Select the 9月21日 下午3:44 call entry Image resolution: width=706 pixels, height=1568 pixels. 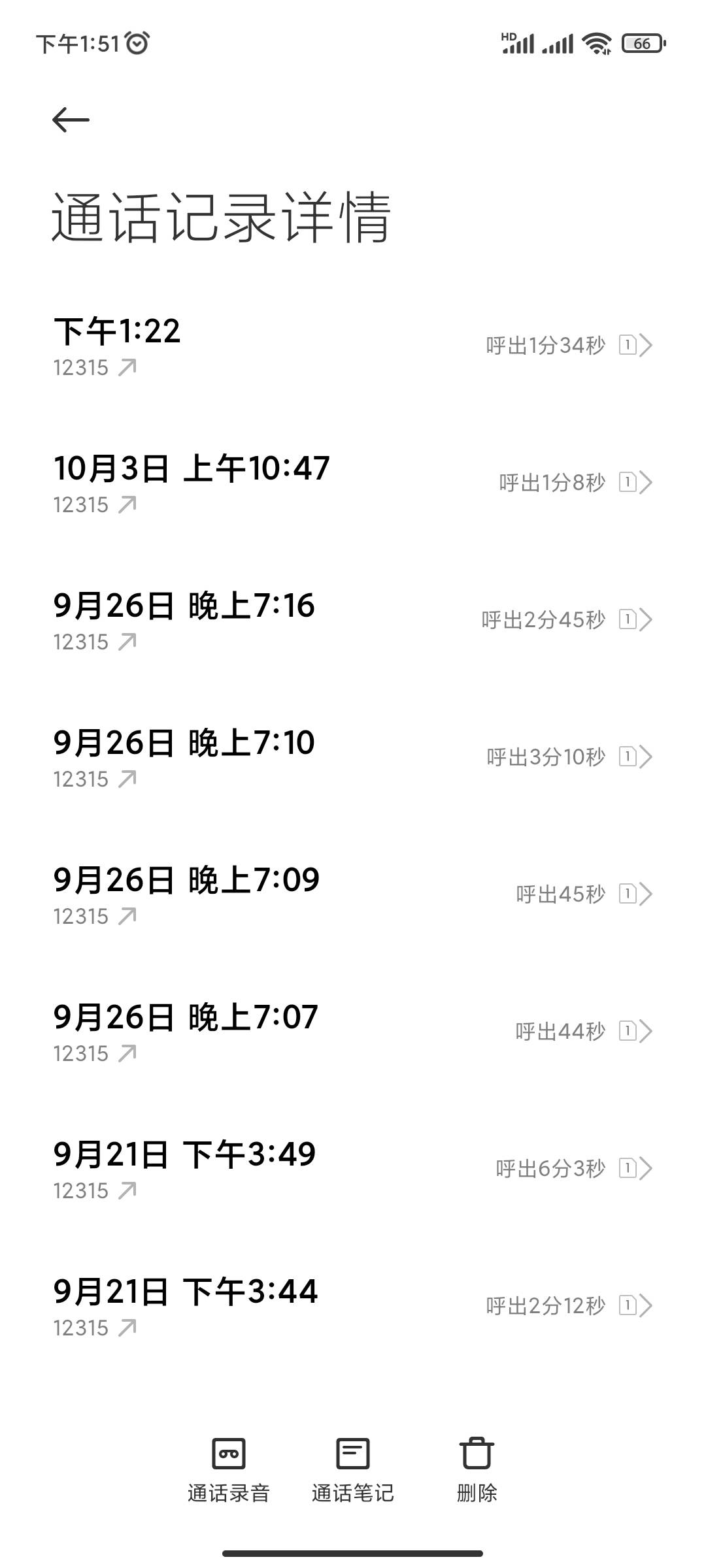point(353,1307)
